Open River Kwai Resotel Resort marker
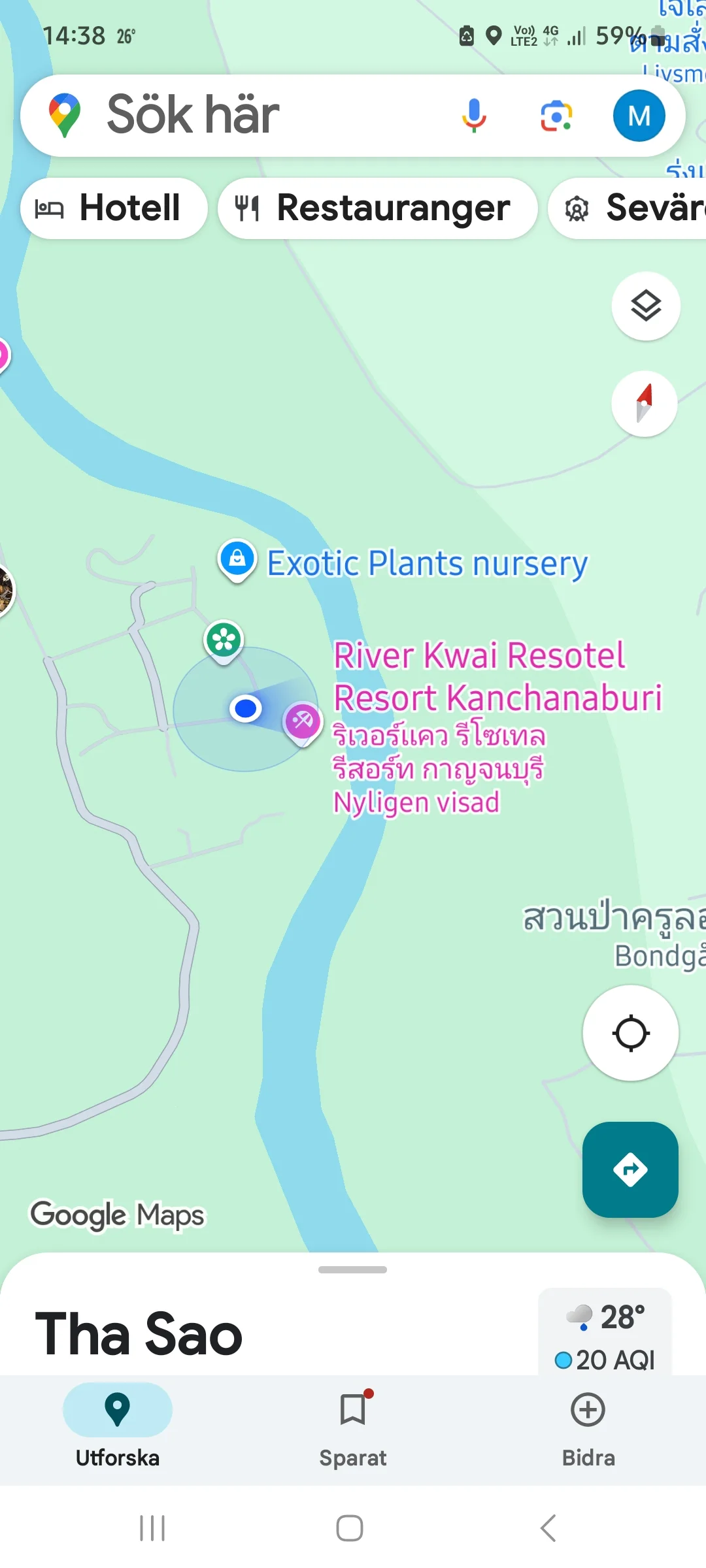 302,722
